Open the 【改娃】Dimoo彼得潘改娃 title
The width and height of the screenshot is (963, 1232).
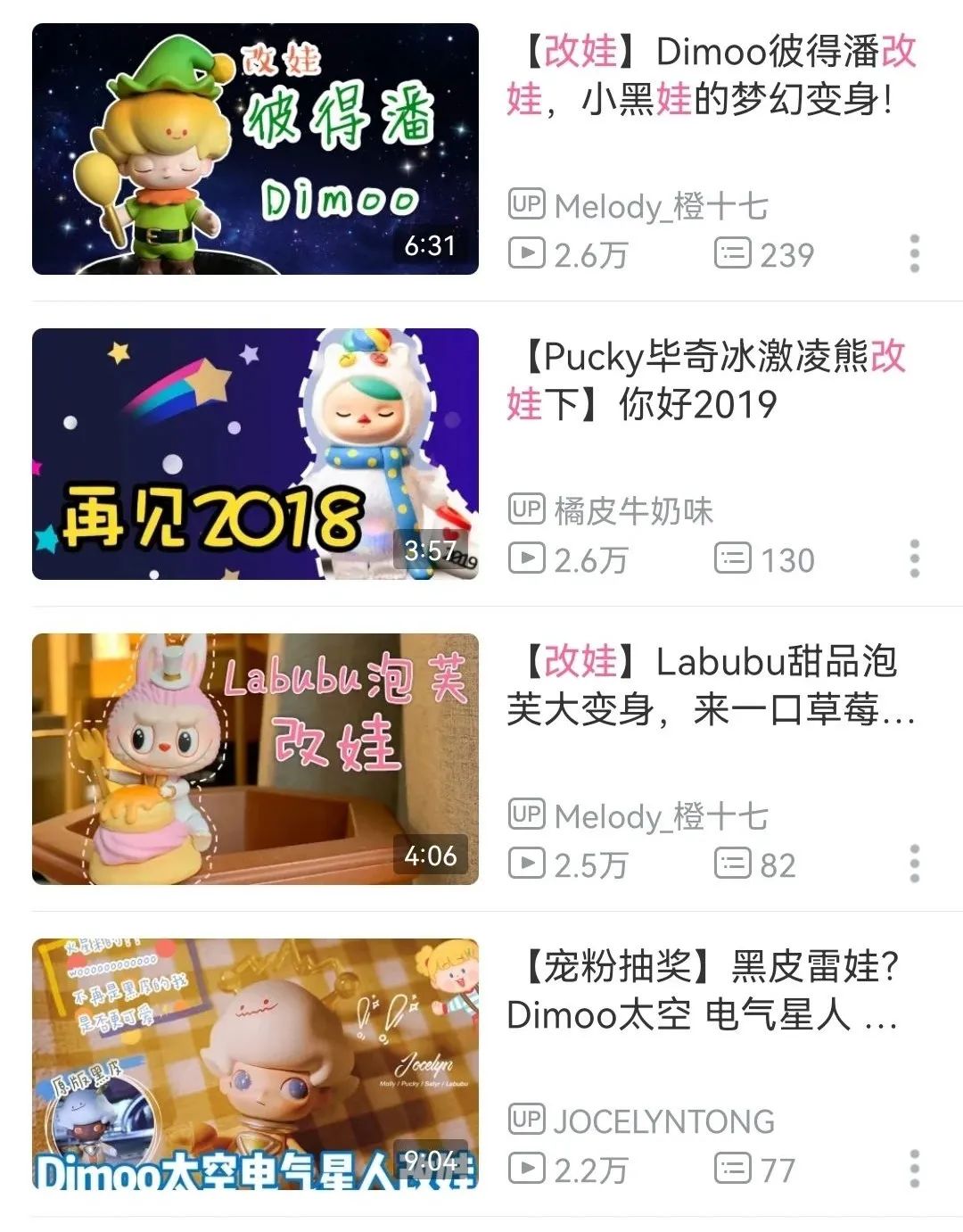click(711, 75)
